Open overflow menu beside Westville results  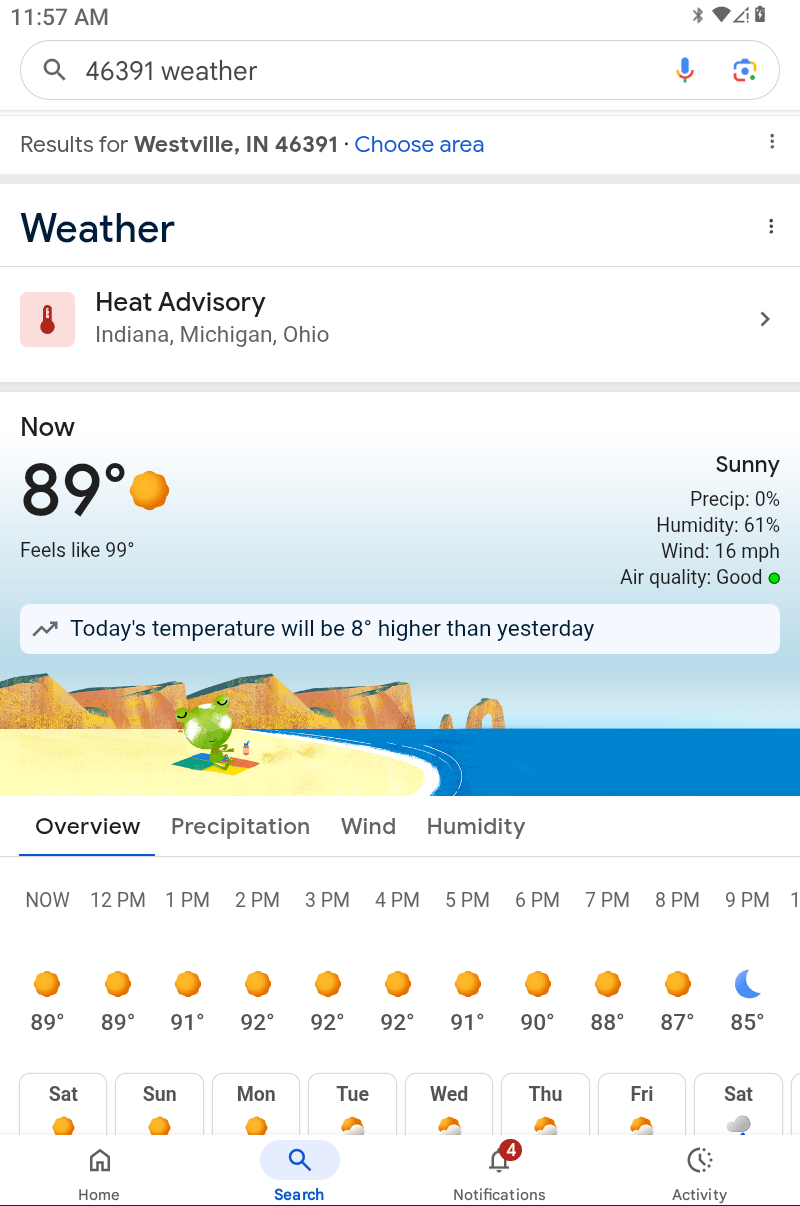coord(771,142)
